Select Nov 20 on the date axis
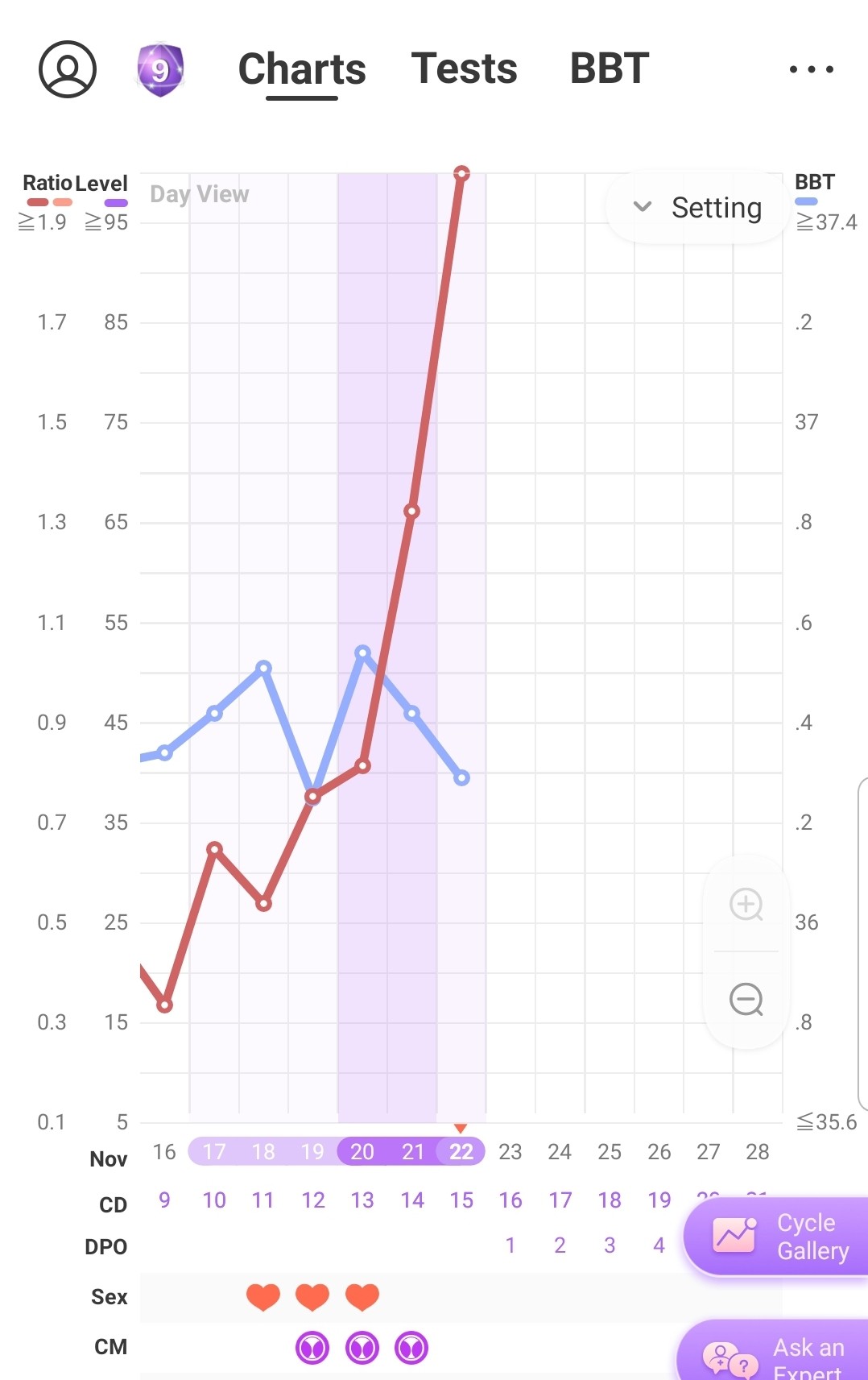This screenshot has height=1380, width=868. (x=362, y=1152)
